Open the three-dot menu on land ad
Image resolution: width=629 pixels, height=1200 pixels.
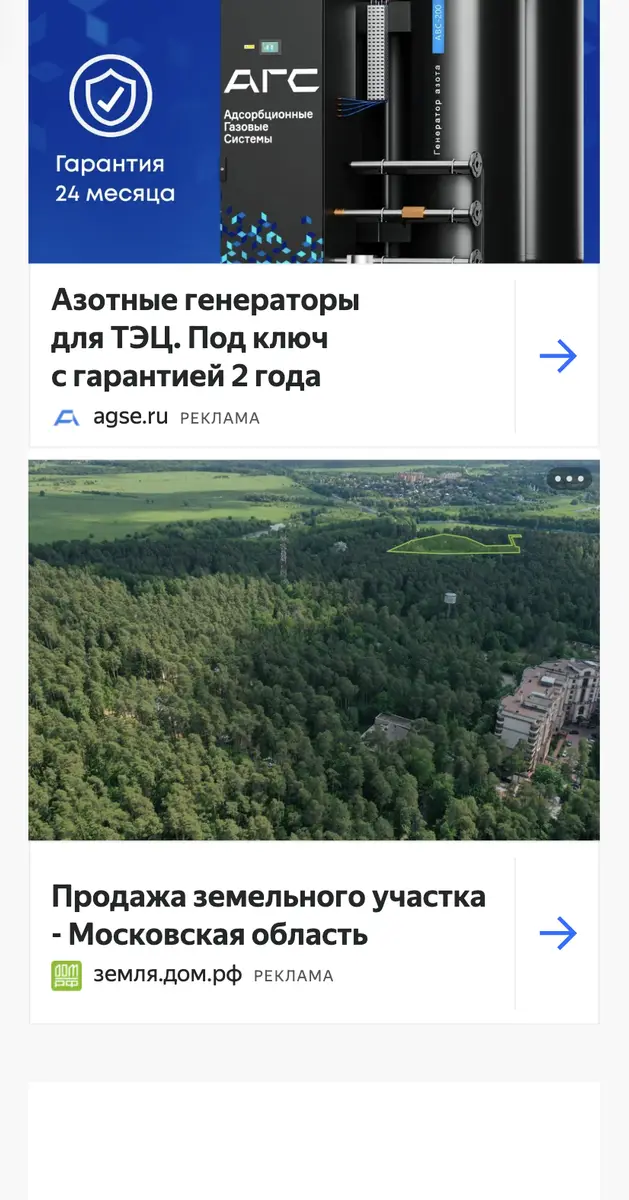569,478
